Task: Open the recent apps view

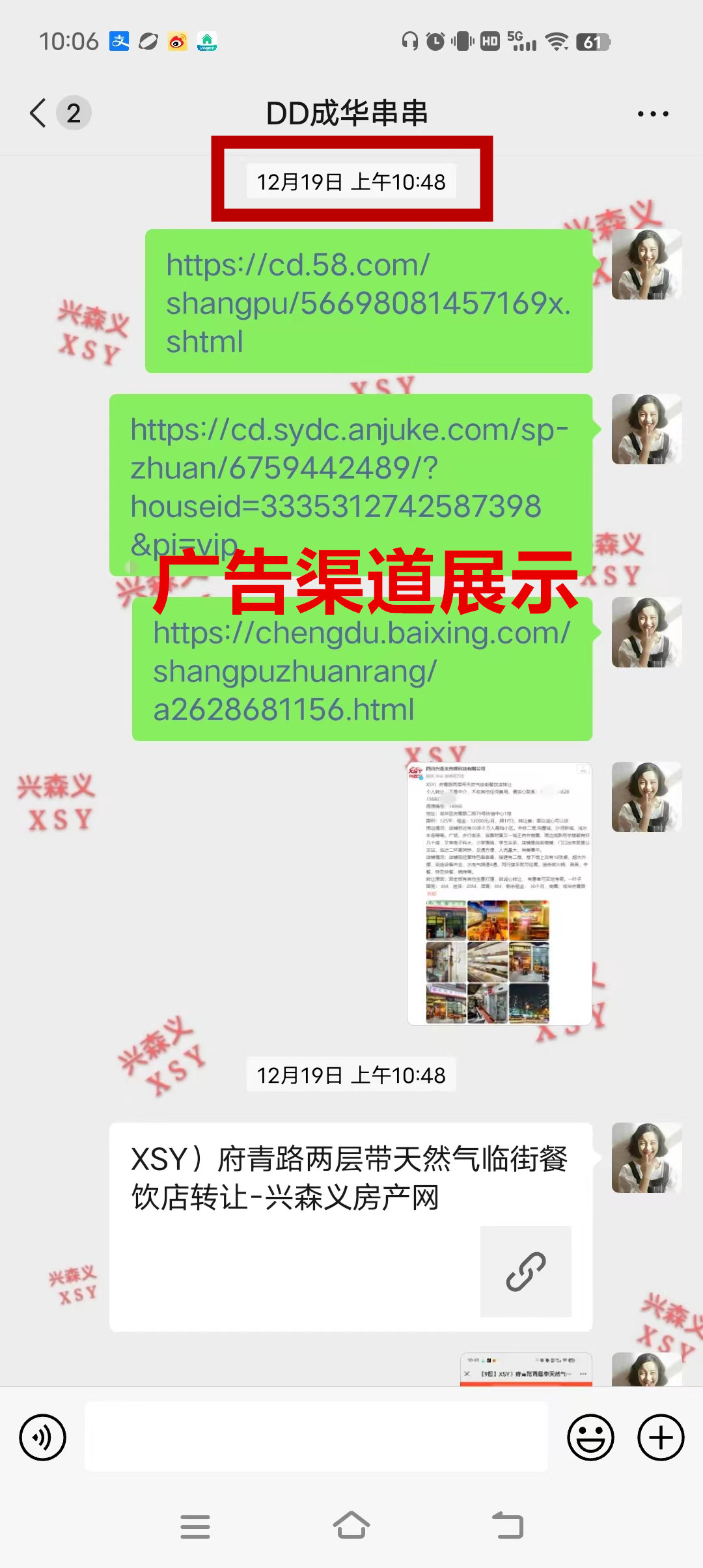Action: [195, 1526]
